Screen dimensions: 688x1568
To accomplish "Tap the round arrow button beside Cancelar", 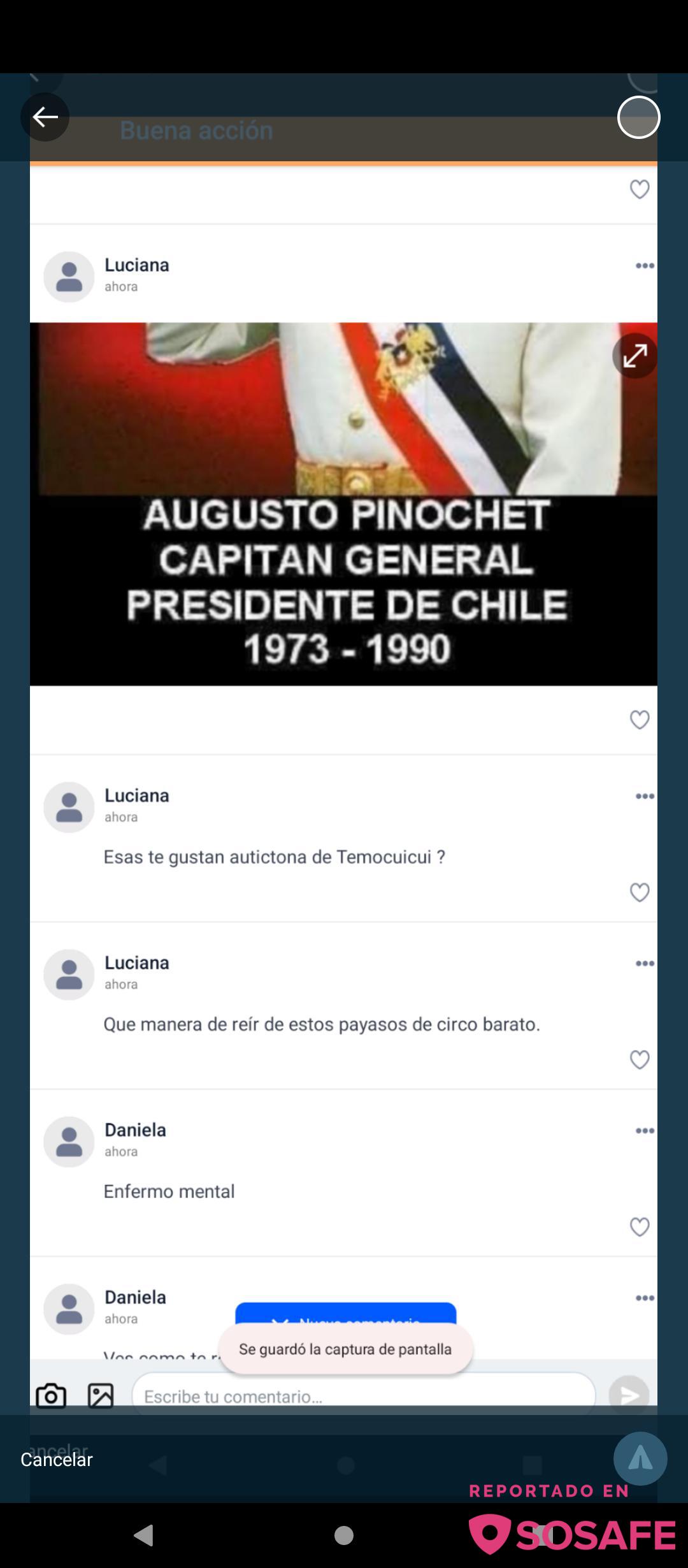I will (x=640, y=1458).
